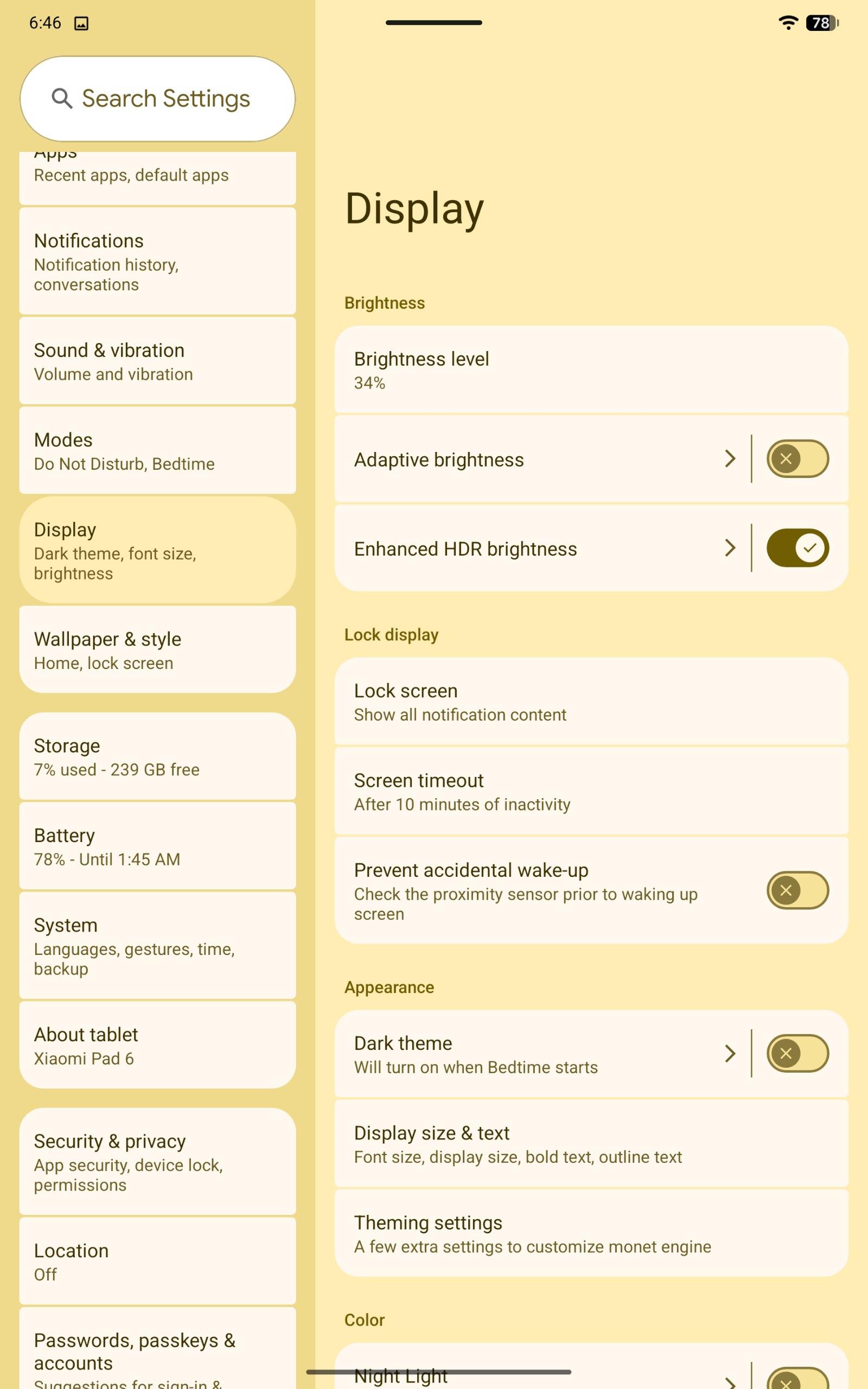
Task: Open Battery settings
Action: (x=157, y=846)
